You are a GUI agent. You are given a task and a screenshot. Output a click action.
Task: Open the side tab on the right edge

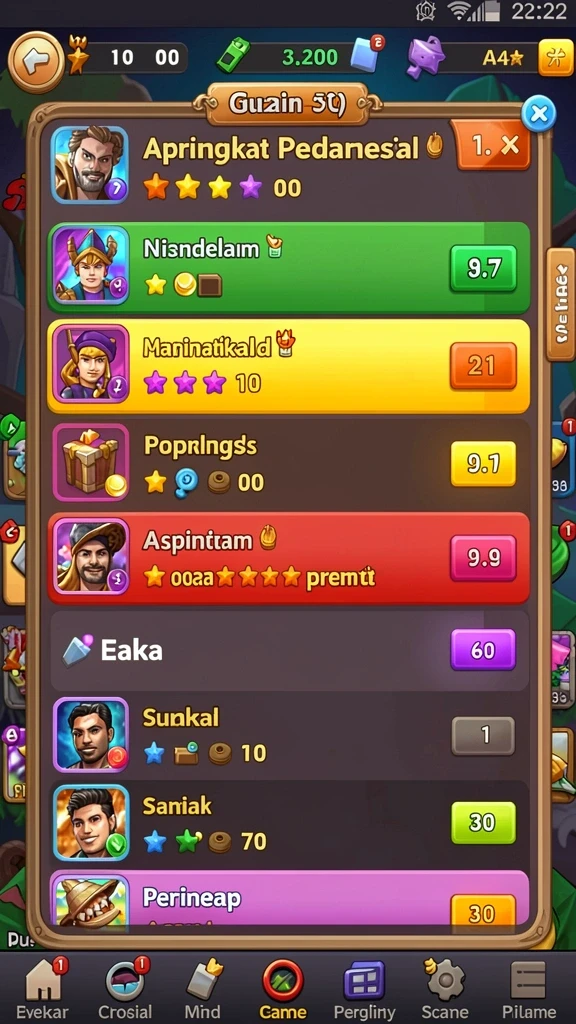pos(560,304)
